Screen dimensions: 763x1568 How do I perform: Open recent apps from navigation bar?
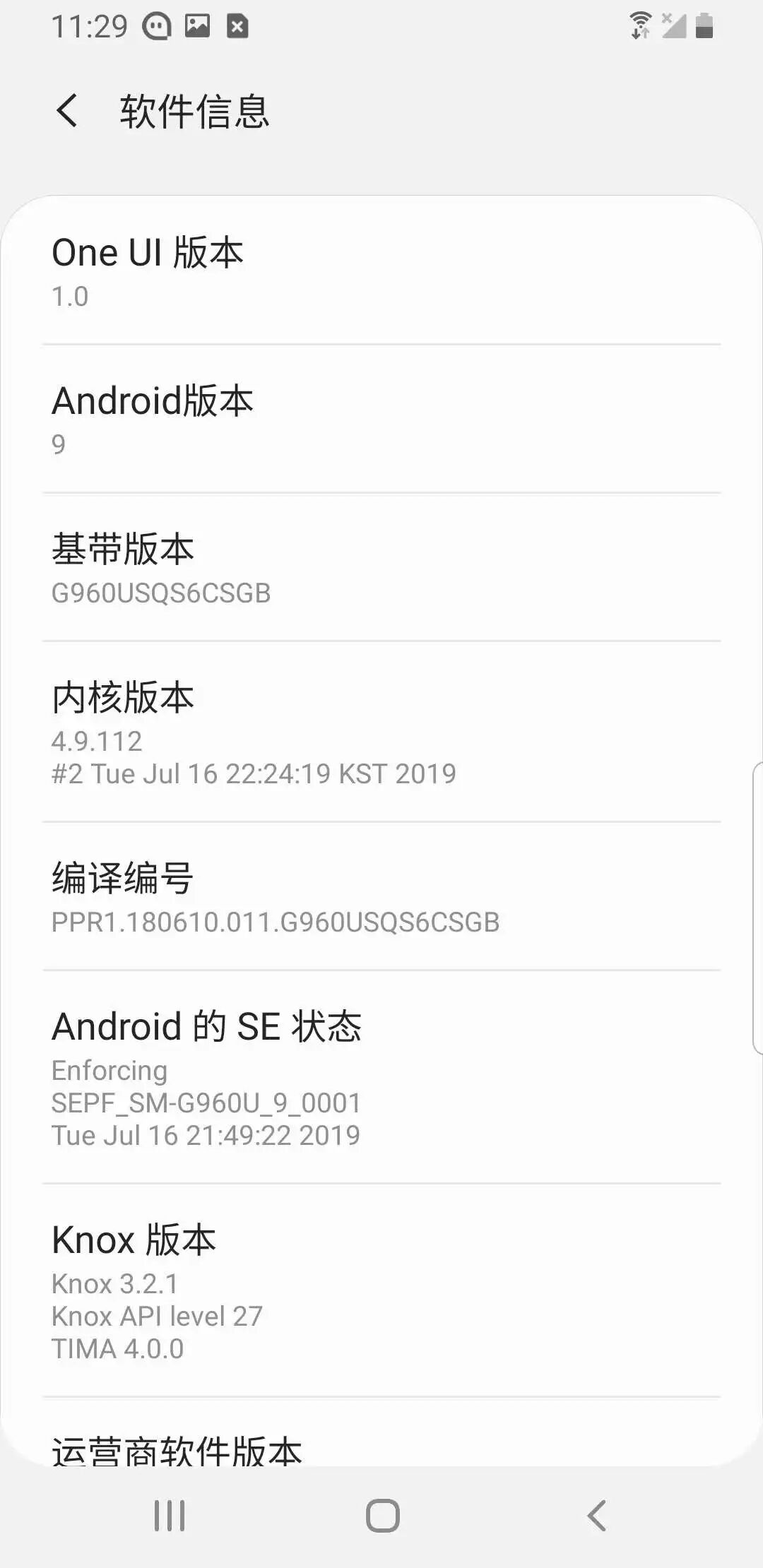170,1515
